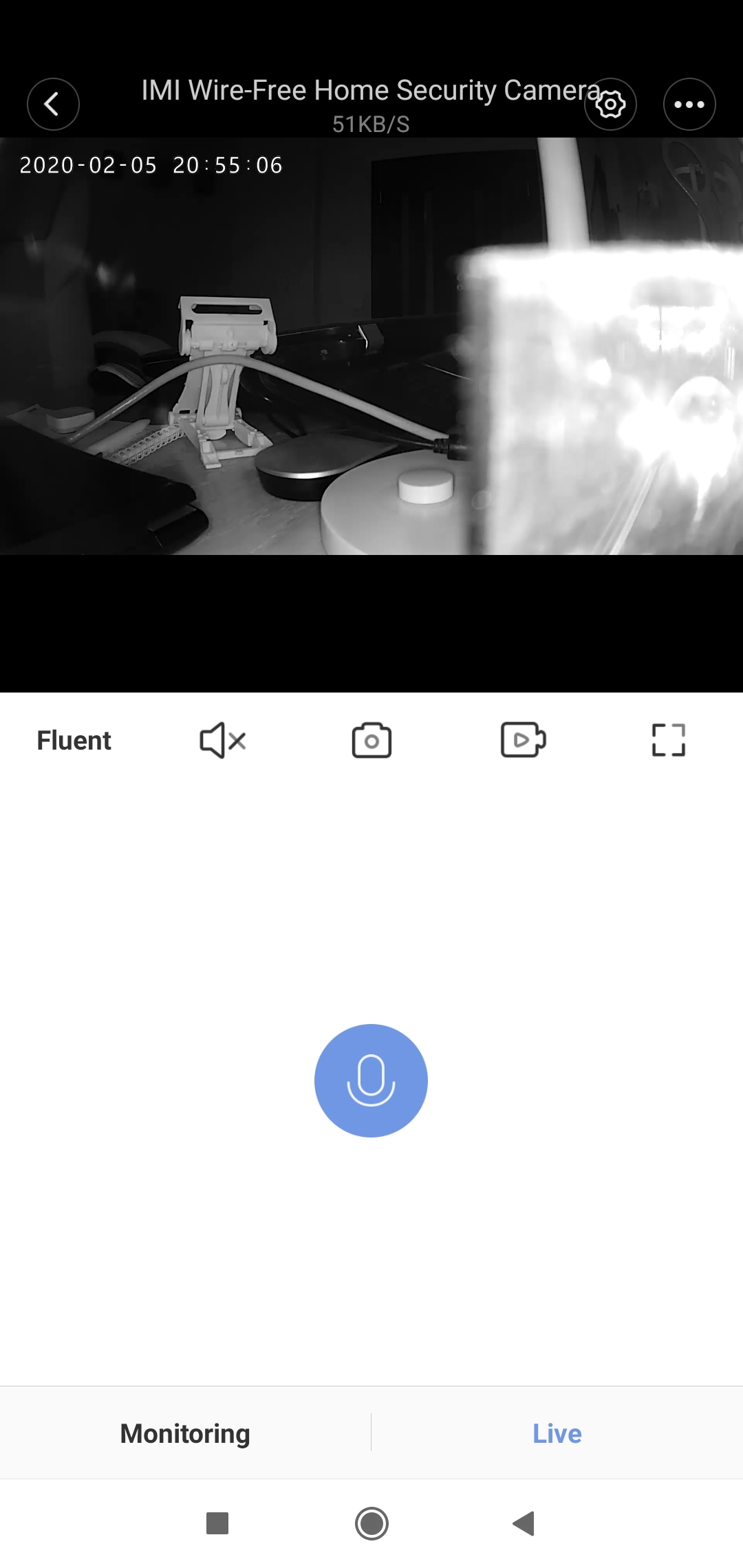Tap the live video feed
Screen dimensions: 743x1568
pos(371,346)
